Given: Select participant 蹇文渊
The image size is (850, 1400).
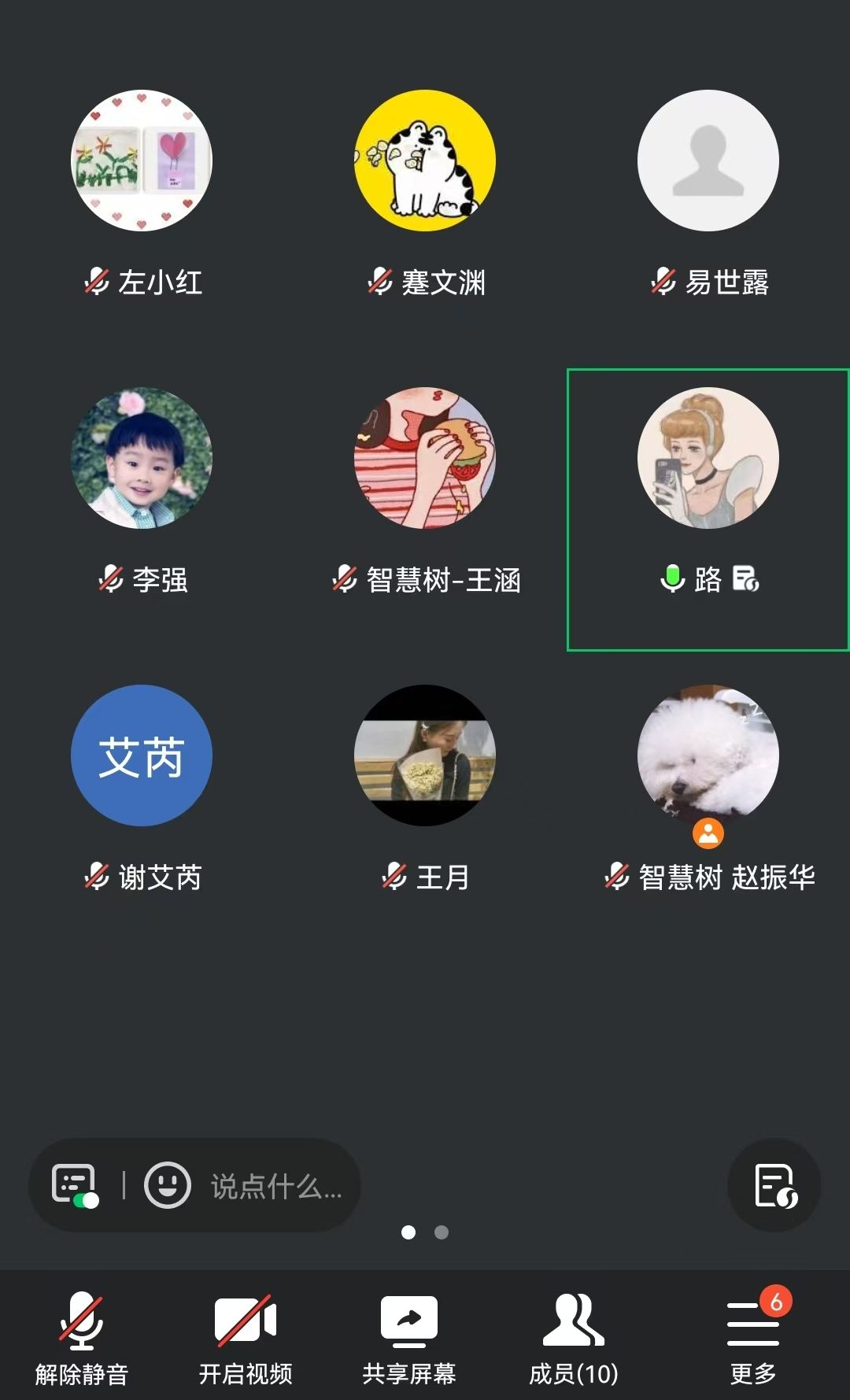Looking at the screenshot, I should (425, 161).
